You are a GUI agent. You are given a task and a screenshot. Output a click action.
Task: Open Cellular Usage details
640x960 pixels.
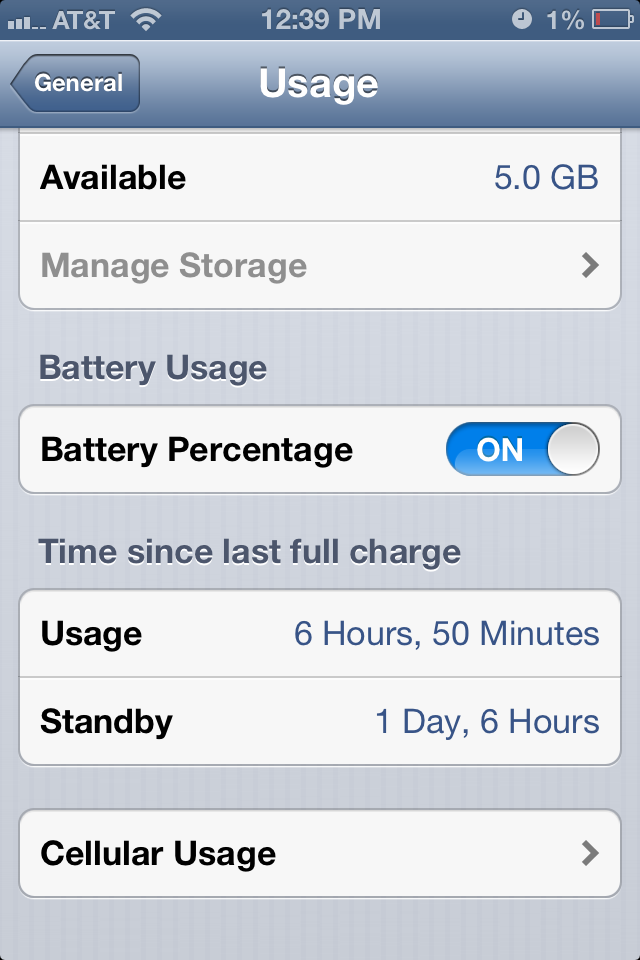(x=320, y=853)
